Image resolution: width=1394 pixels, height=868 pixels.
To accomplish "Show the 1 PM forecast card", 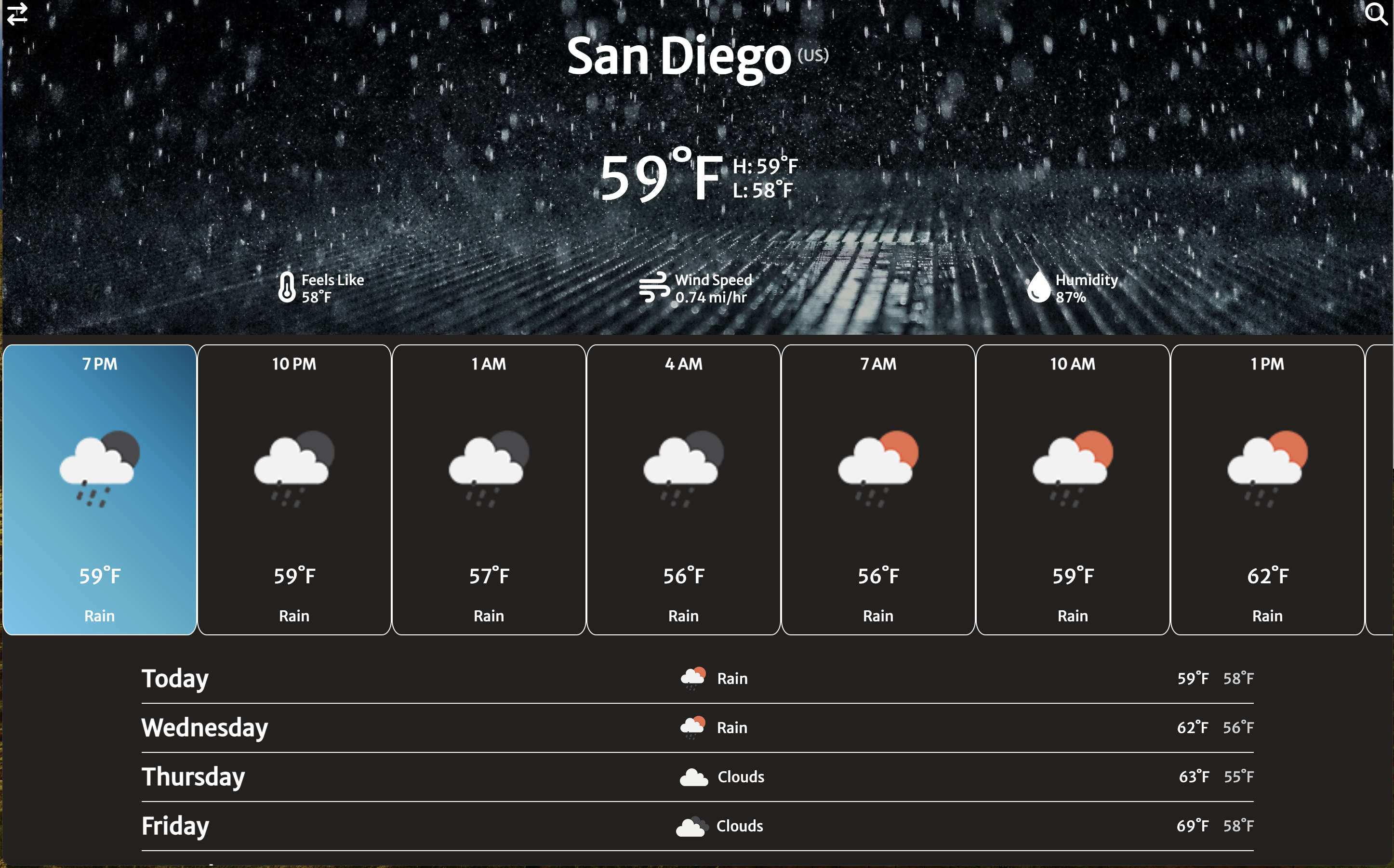I will tap(1267, 489).
